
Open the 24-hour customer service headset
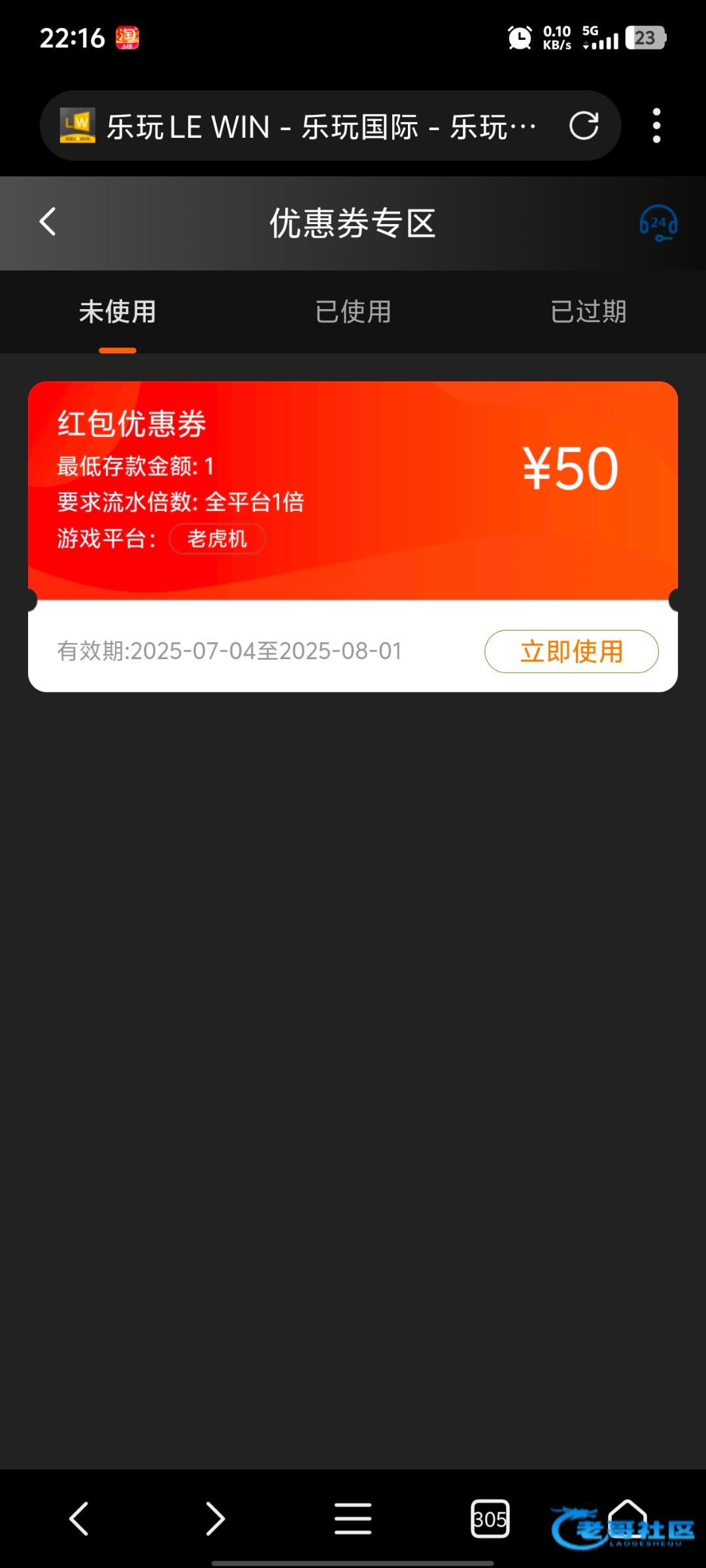[658, 223]
